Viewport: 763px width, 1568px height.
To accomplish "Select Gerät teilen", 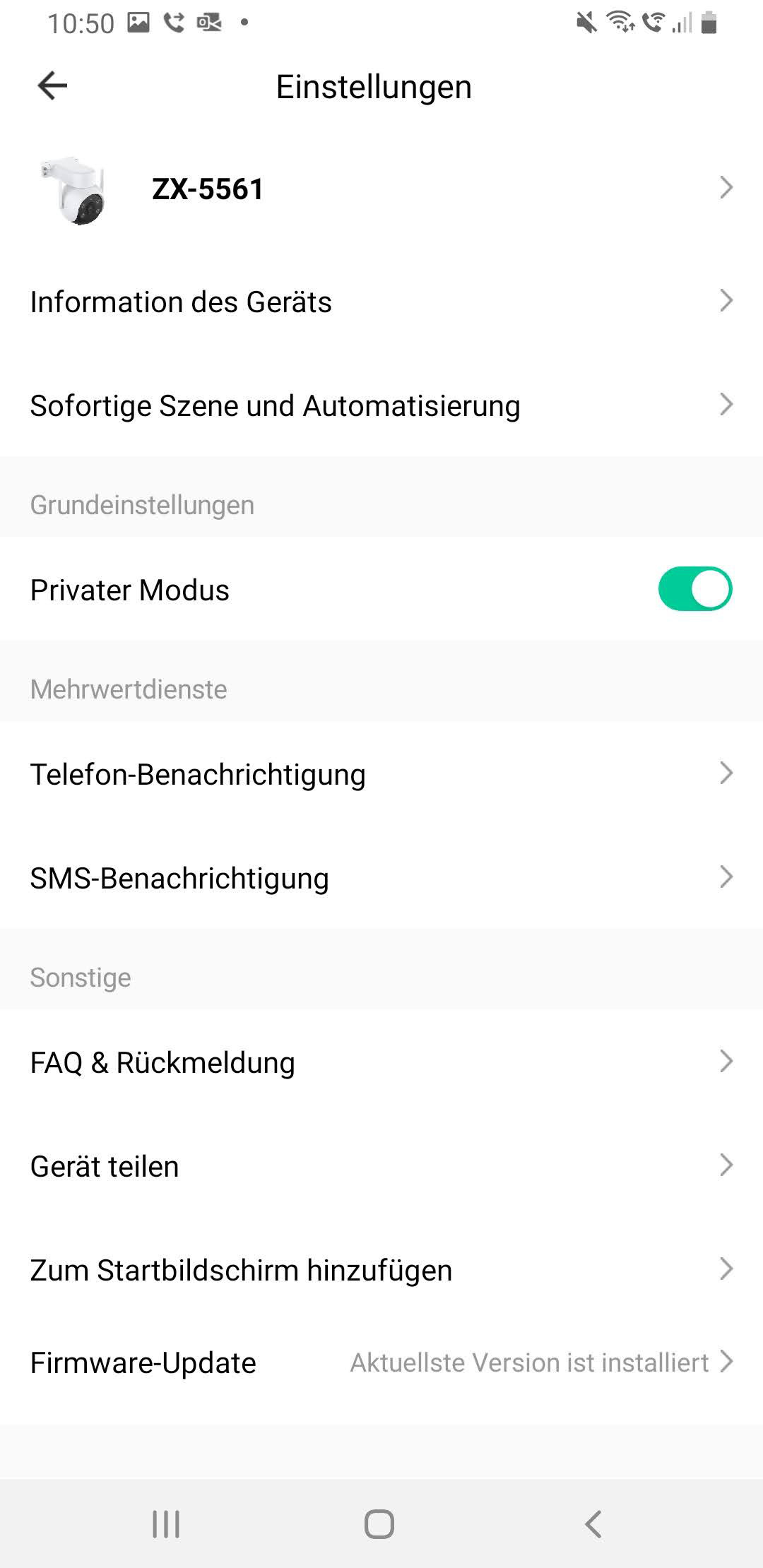I will 381,1166.
